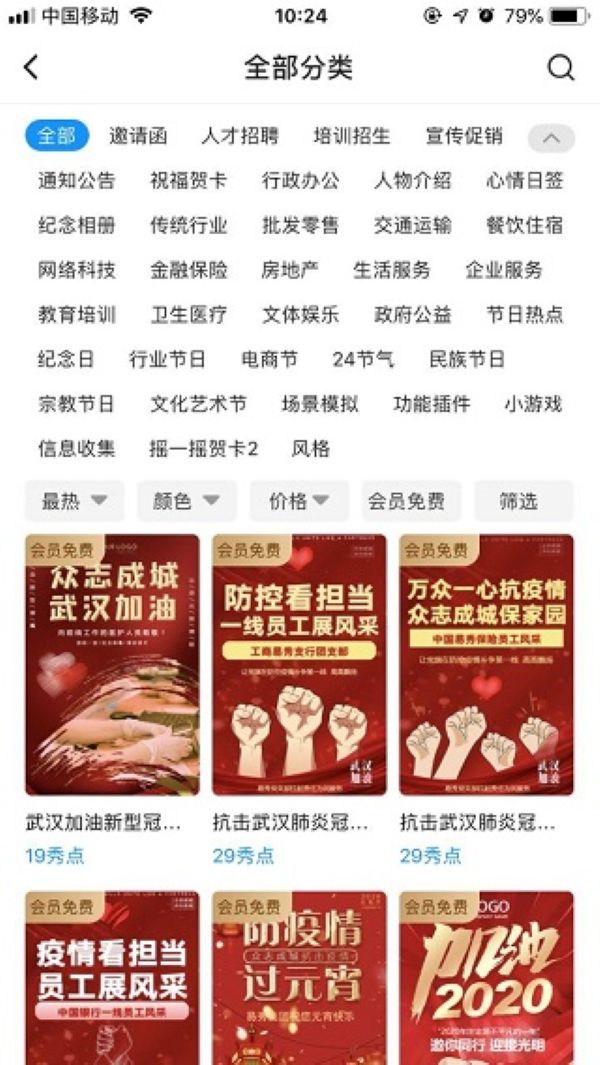The height and width of the screenshot is (1065, 600).
Task: Choose the 教育培训 category
Action: [77, 314]
